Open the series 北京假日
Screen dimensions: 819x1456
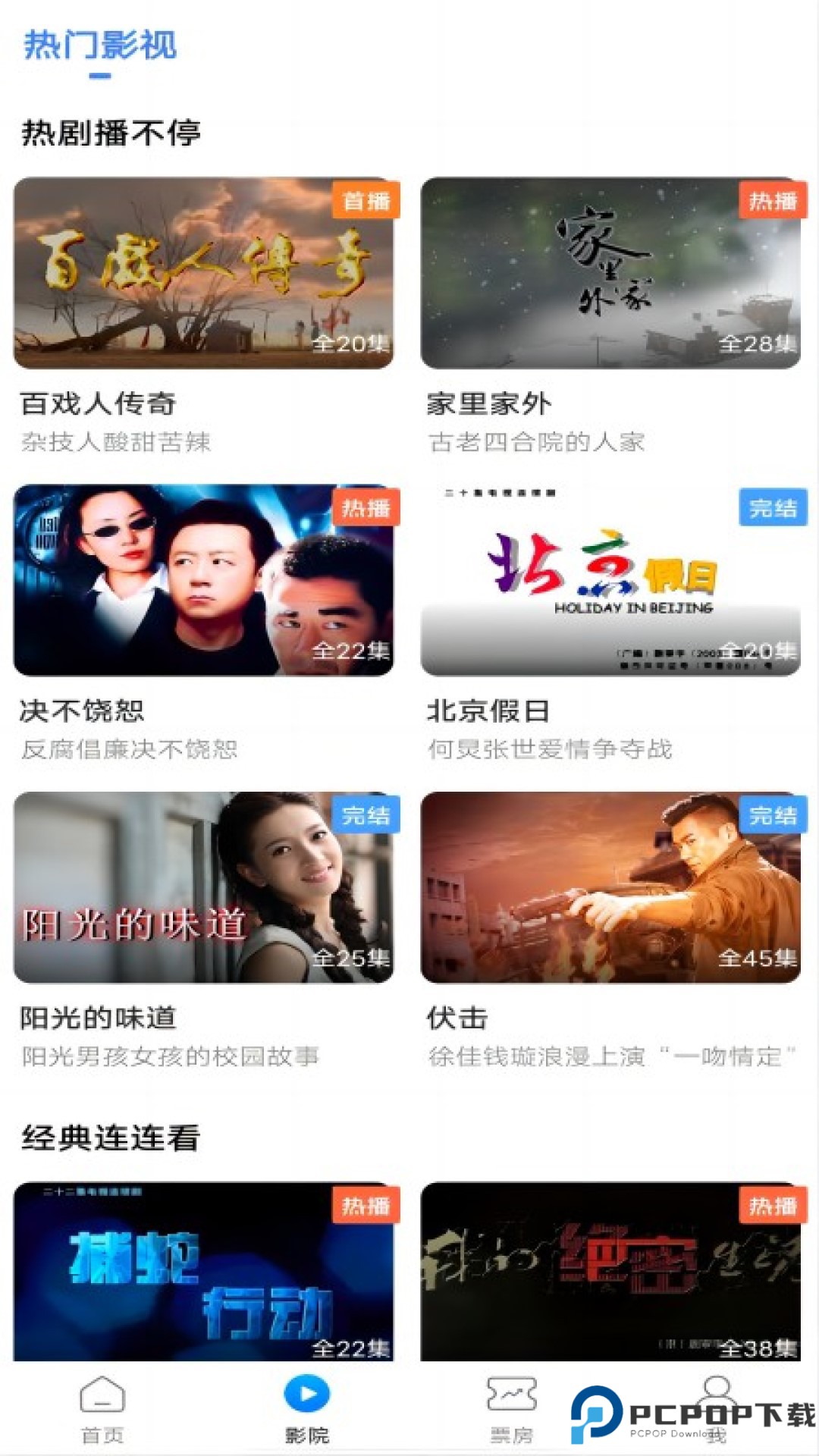tap(610, 581)
